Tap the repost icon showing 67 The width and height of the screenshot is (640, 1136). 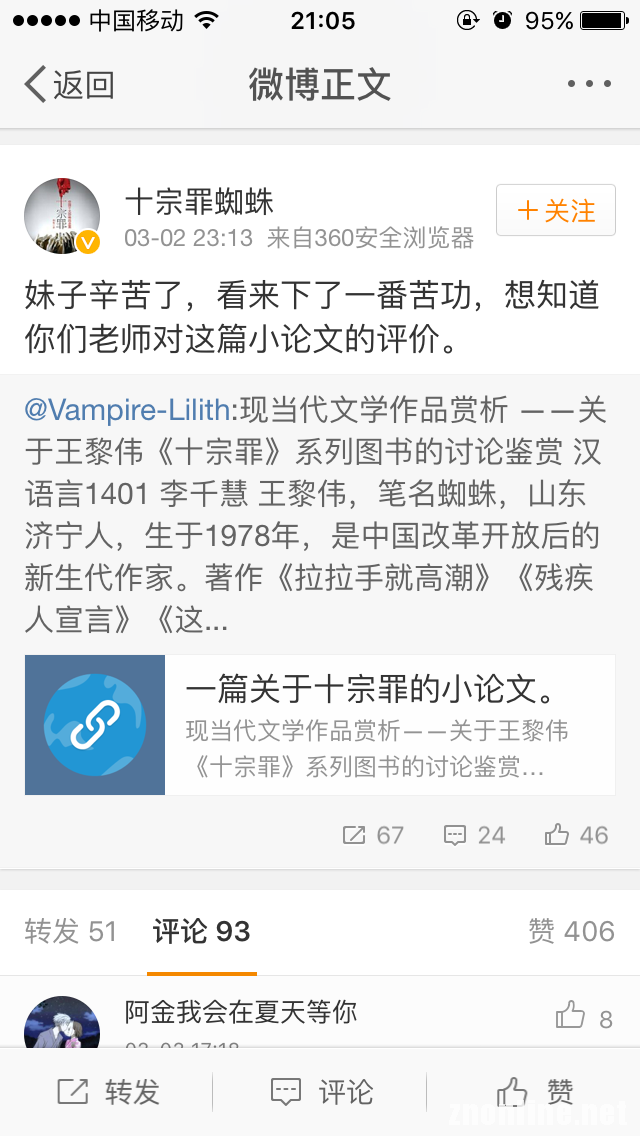click(x=373, y=835)
